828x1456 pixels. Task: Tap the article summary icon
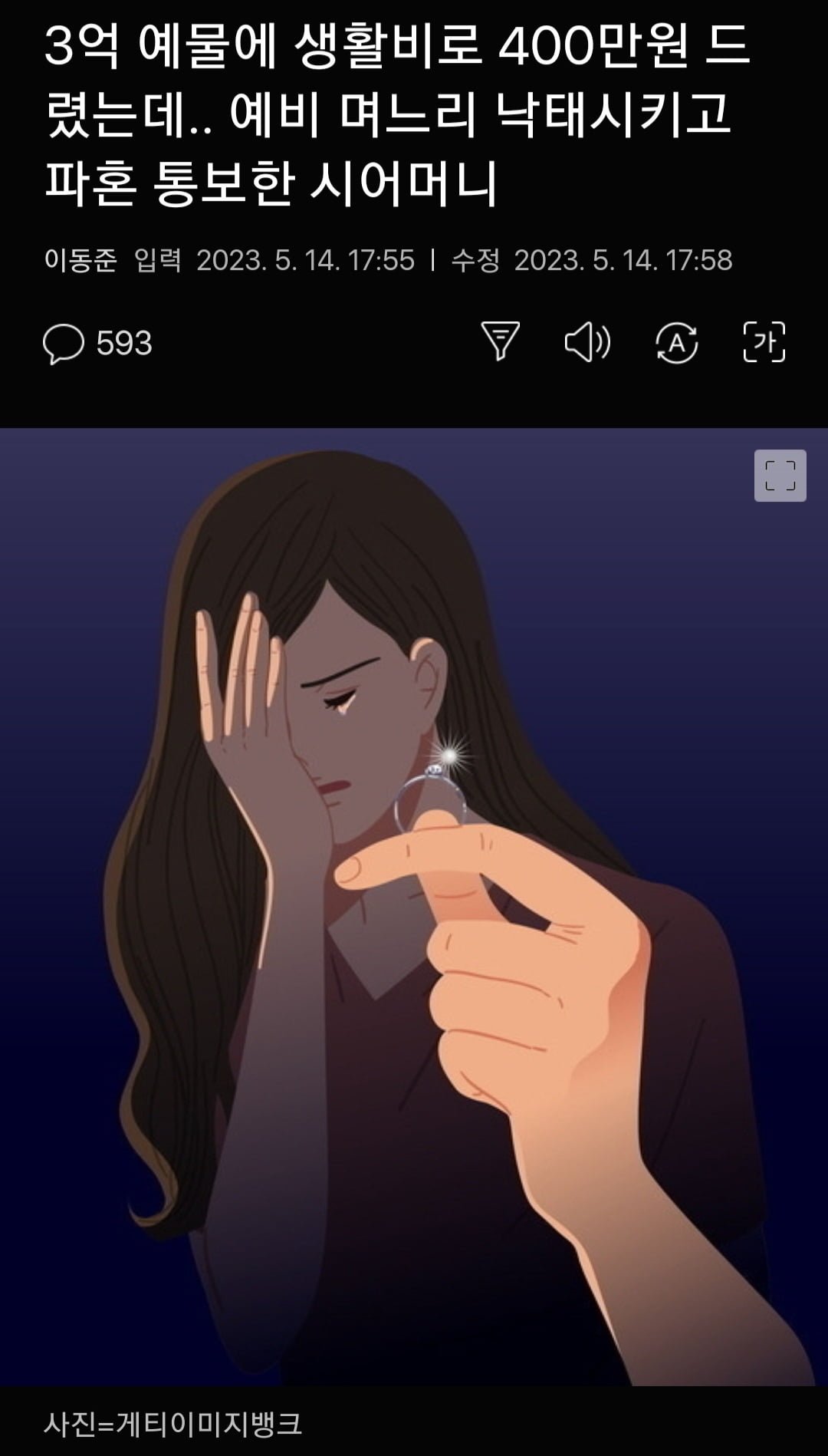point(500,341)
